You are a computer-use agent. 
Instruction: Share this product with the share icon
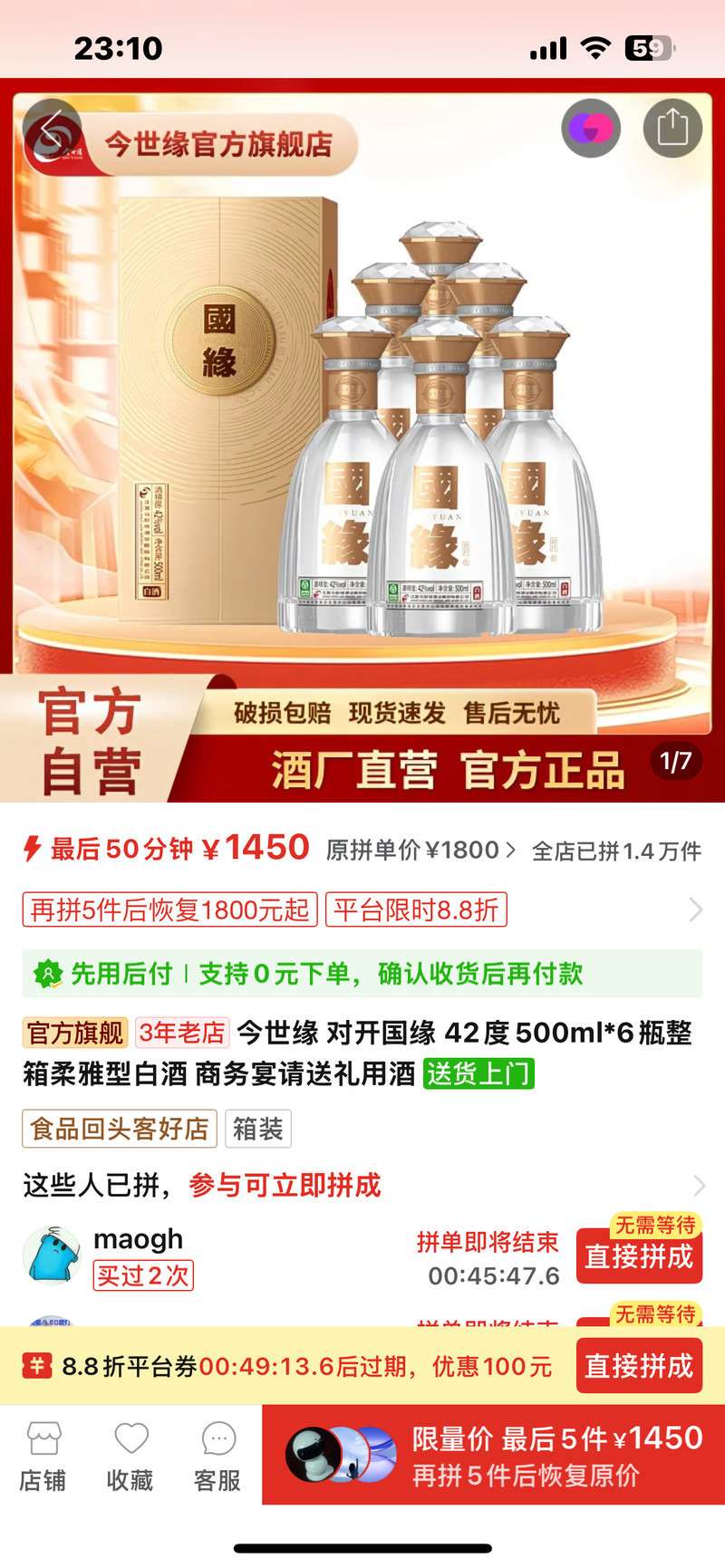[x=672, y=128]
